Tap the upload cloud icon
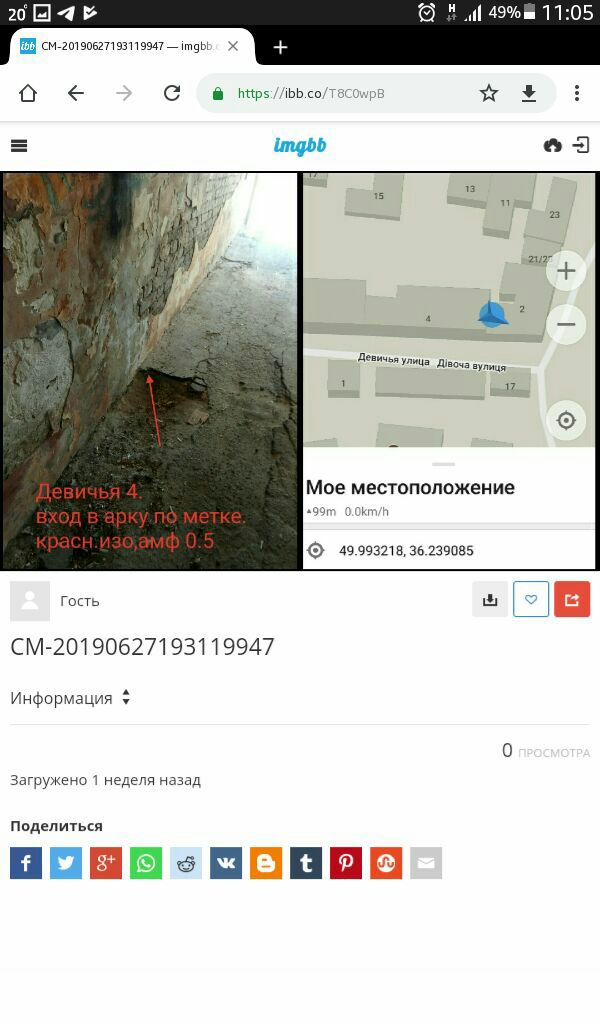The height and width of the screenshot is (1024, 600). click(553, 146)
